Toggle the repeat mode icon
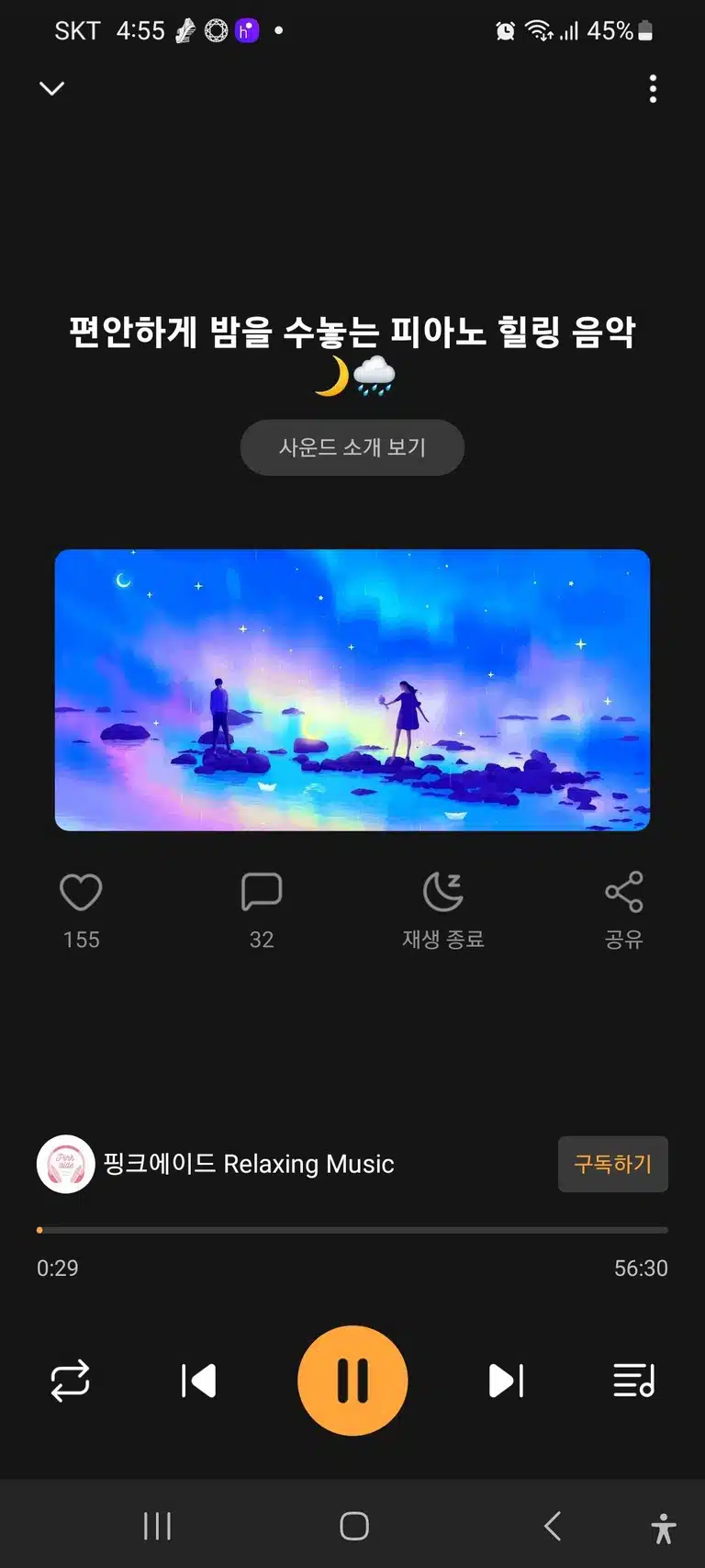 pos(70,1380)
